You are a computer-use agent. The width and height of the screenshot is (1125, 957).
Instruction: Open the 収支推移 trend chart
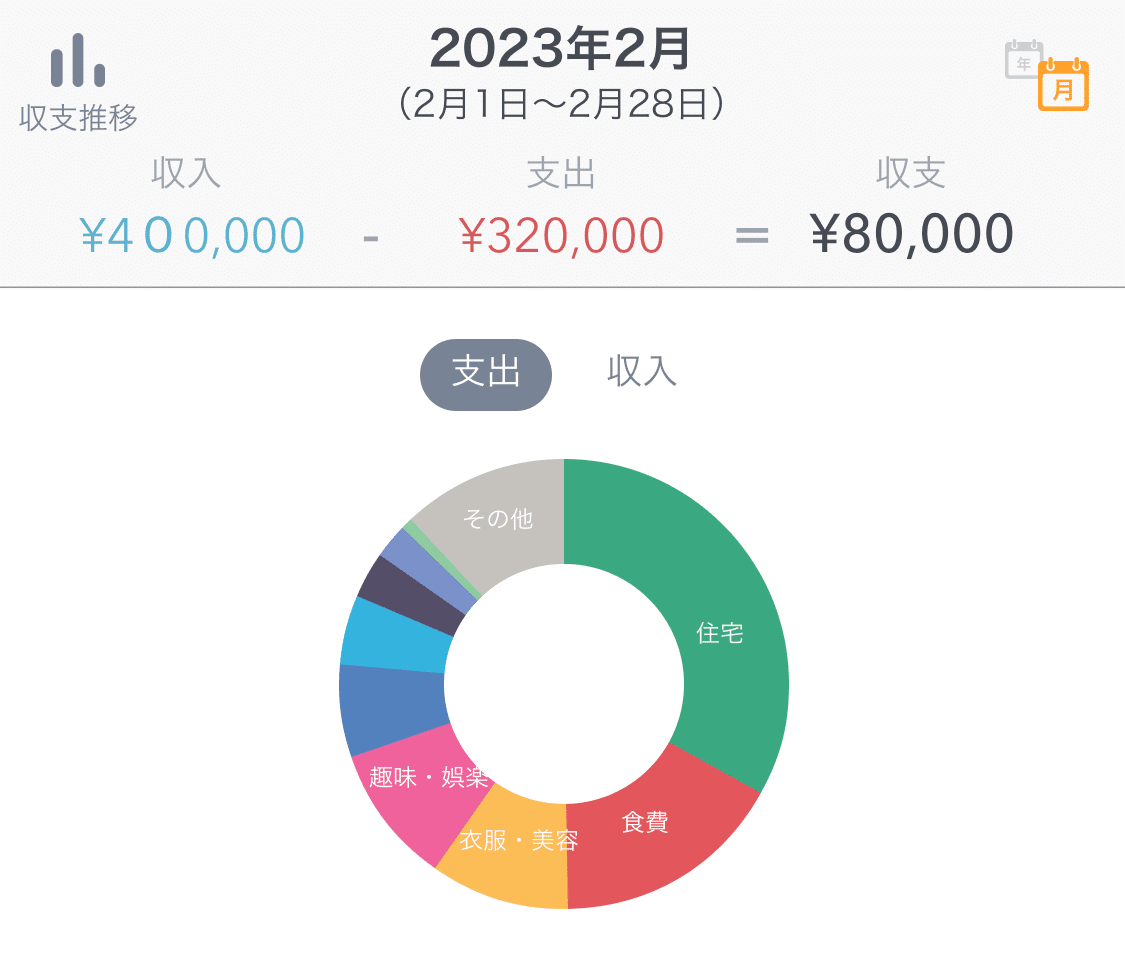pos(78,82)
